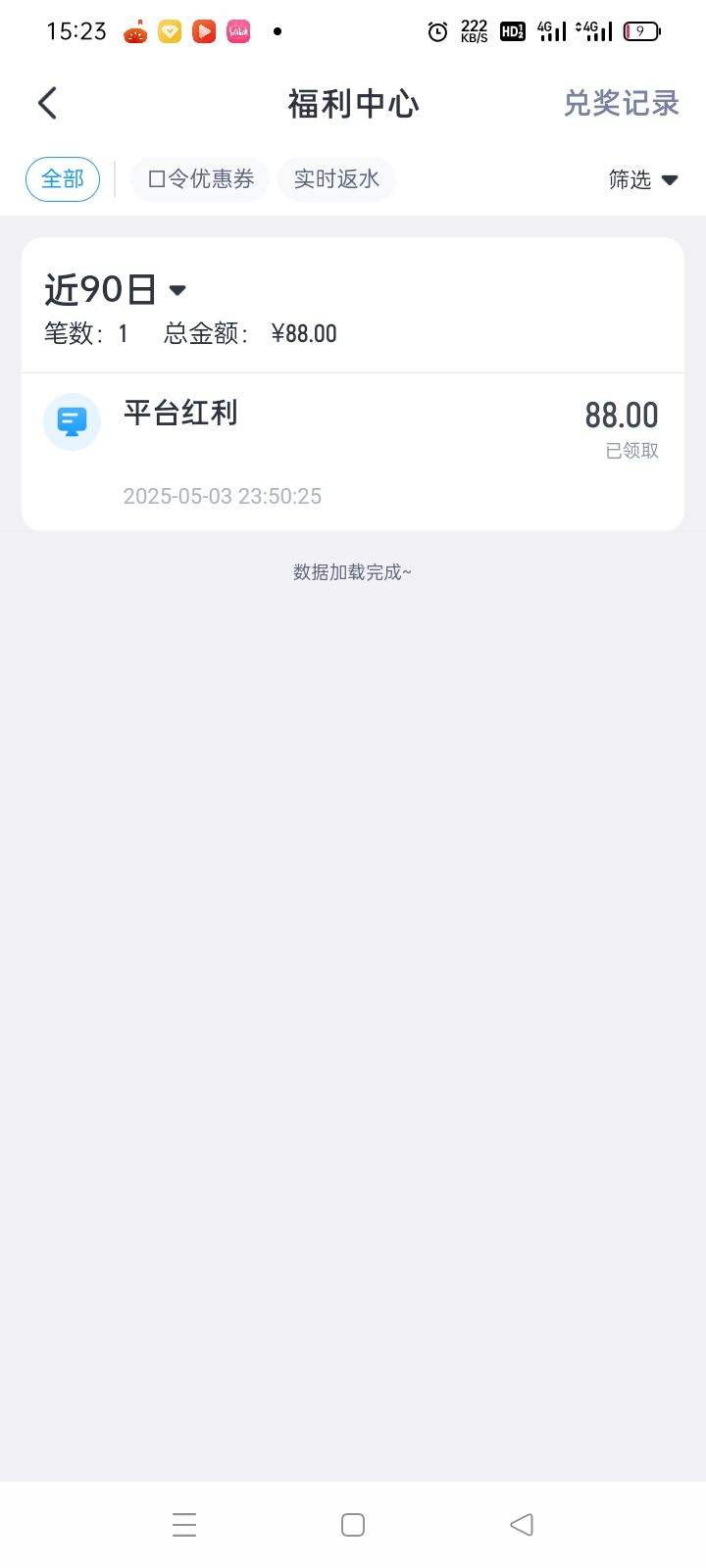Tap the back triangle in the navigation bar
Screen dimensions: 706x1568
(x=521, y=1524)
